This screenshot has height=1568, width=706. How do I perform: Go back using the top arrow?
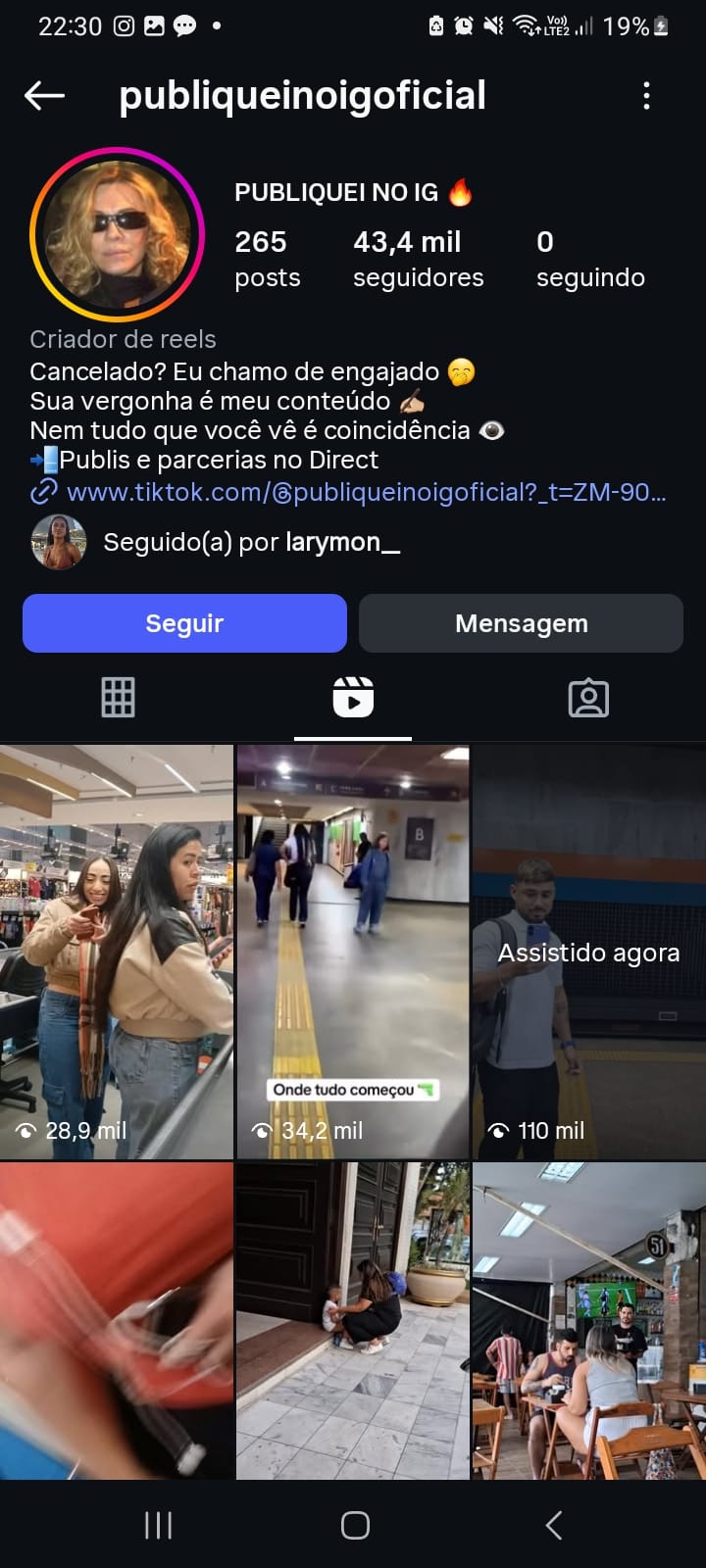point(44,96)
